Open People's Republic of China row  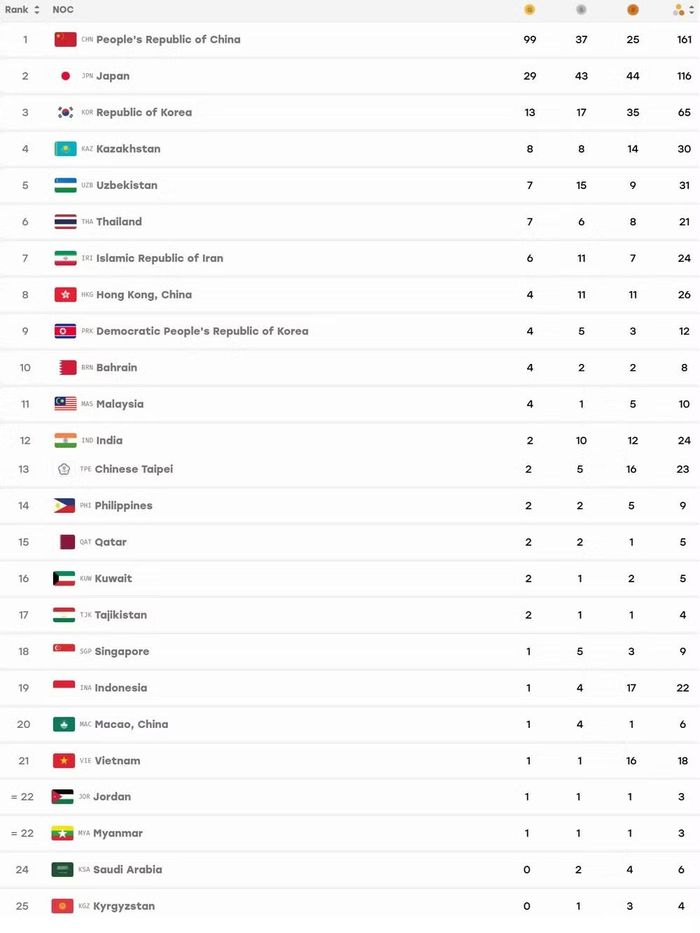click(x=350, y=40)
